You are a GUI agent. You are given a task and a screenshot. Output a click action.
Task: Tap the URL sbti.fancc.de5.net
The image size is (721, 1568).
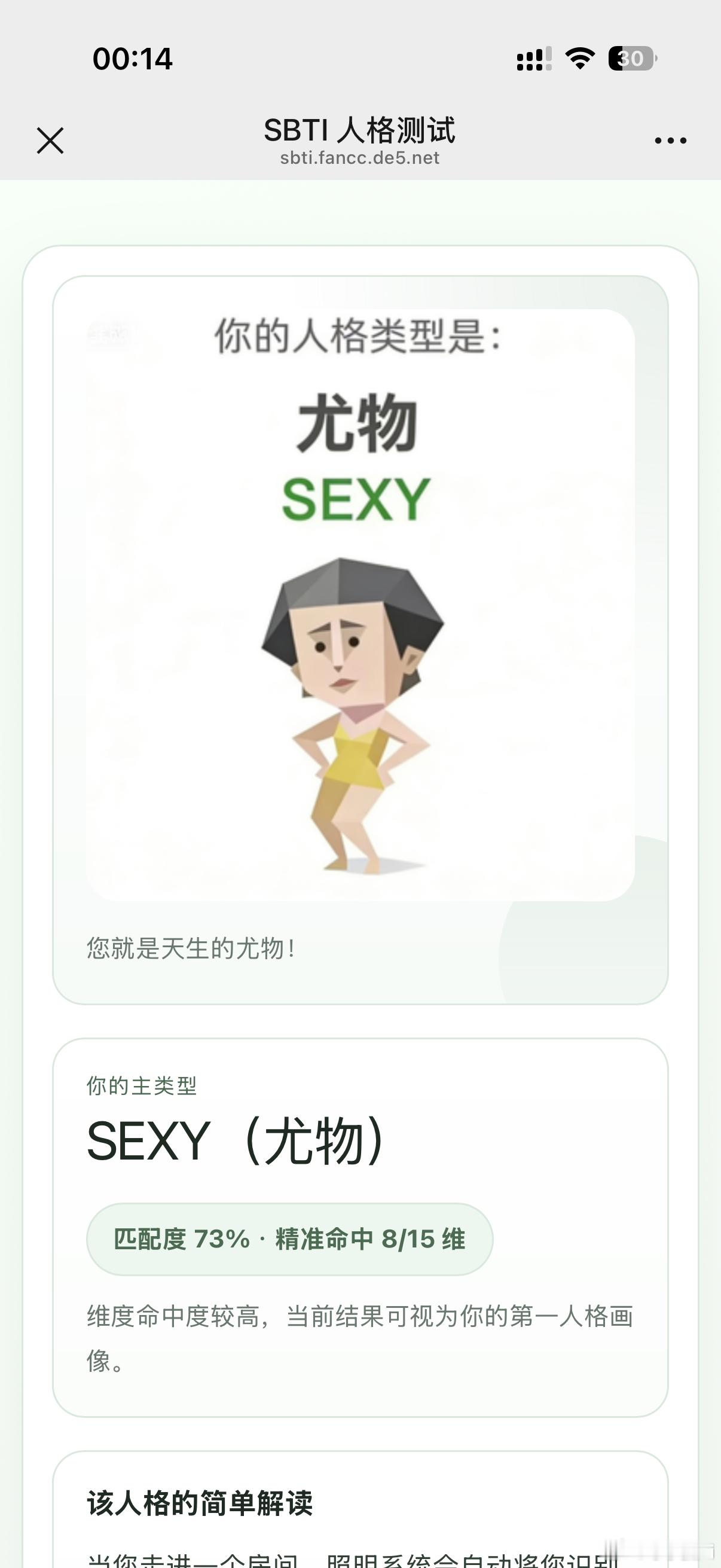coord(360,160)
